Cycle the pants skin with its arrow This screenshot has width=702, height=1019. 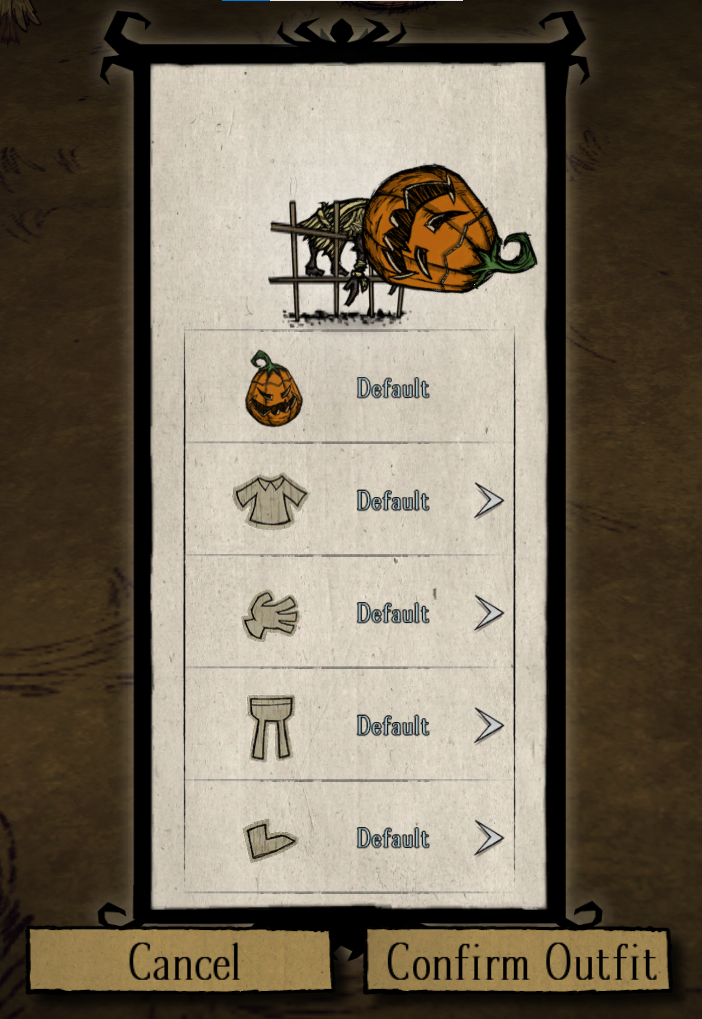(x=488, y=726)
